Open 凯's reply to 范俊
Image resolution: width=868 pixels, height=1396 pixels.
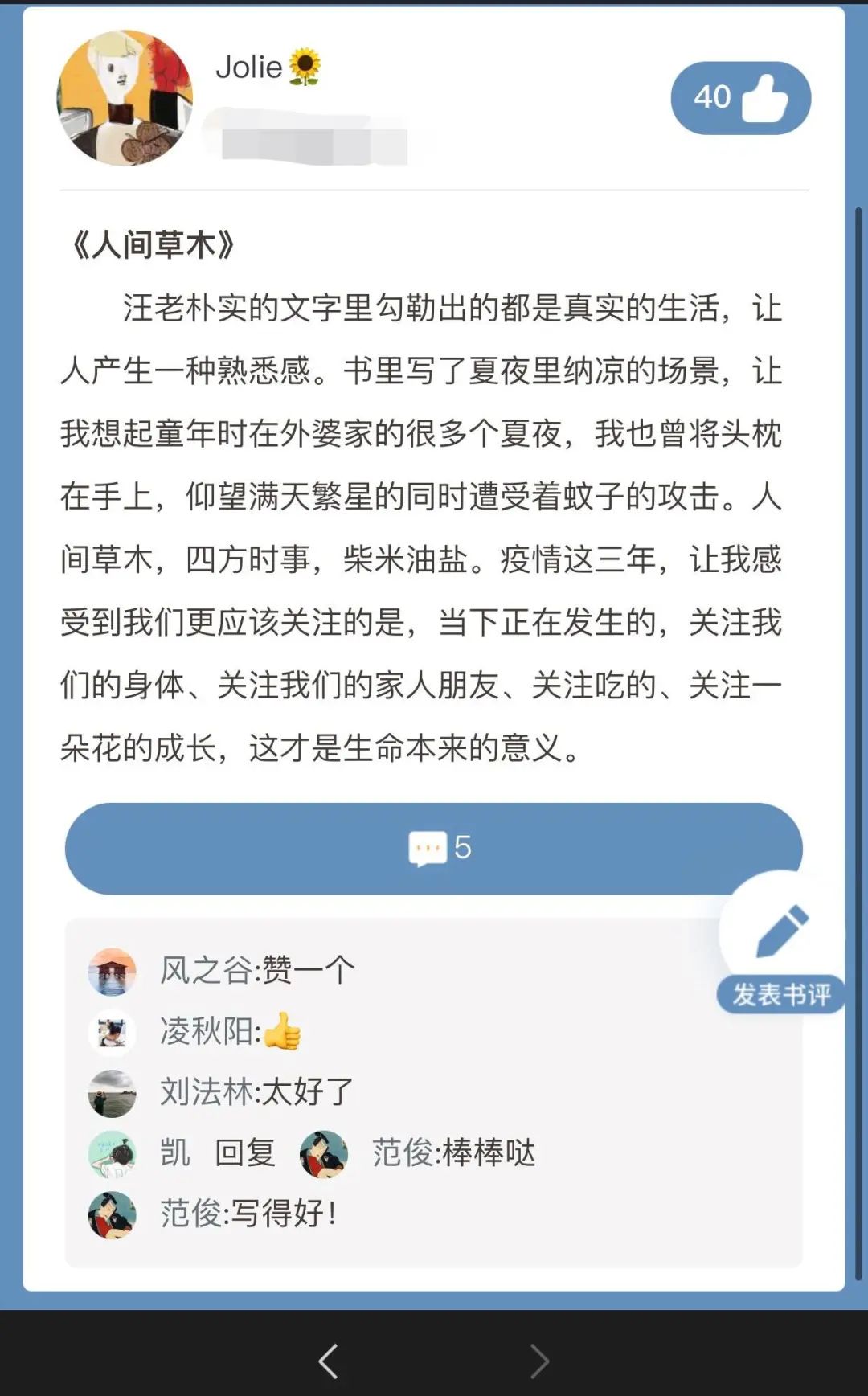pos(346,1152)
